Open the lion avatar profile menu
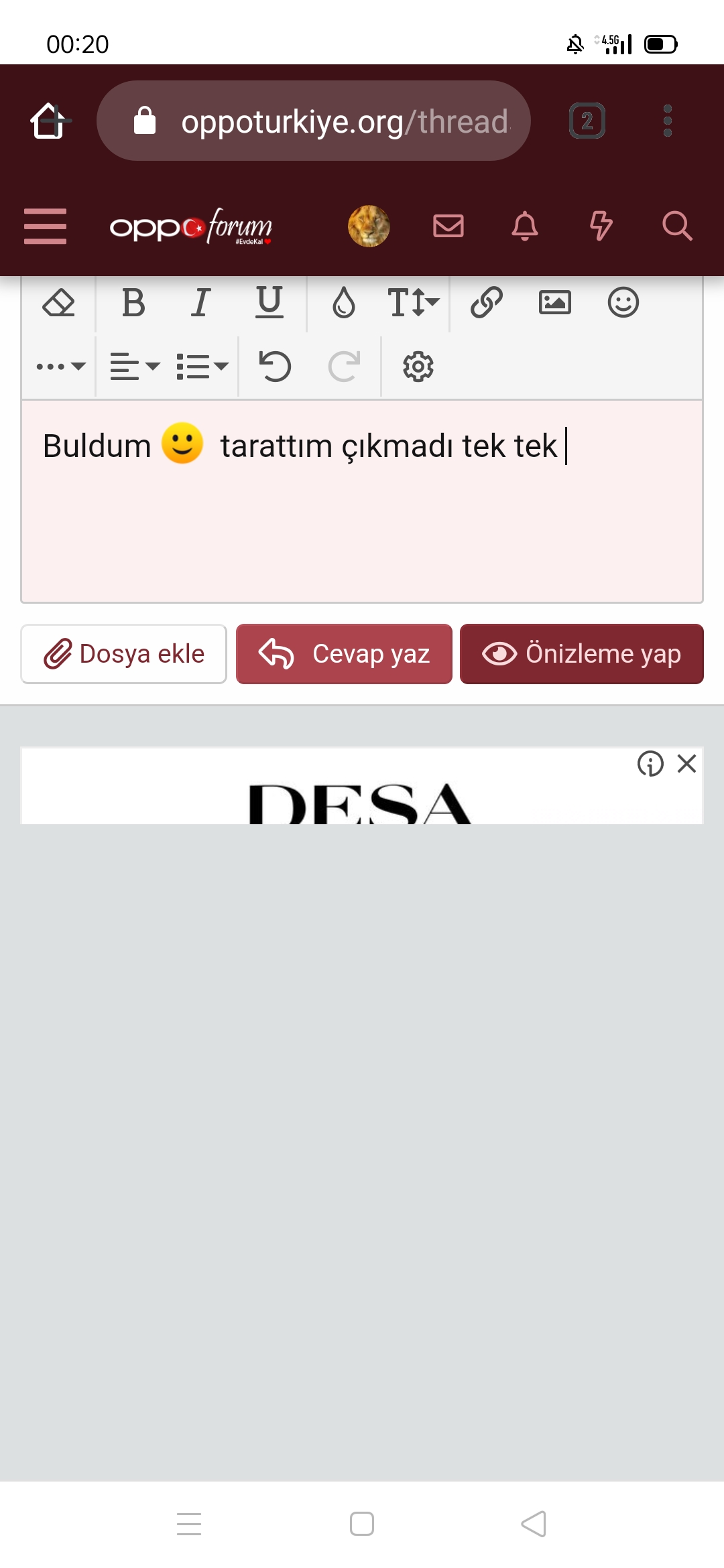This screenshot has width=724, height=1568. tap(369, 226)
